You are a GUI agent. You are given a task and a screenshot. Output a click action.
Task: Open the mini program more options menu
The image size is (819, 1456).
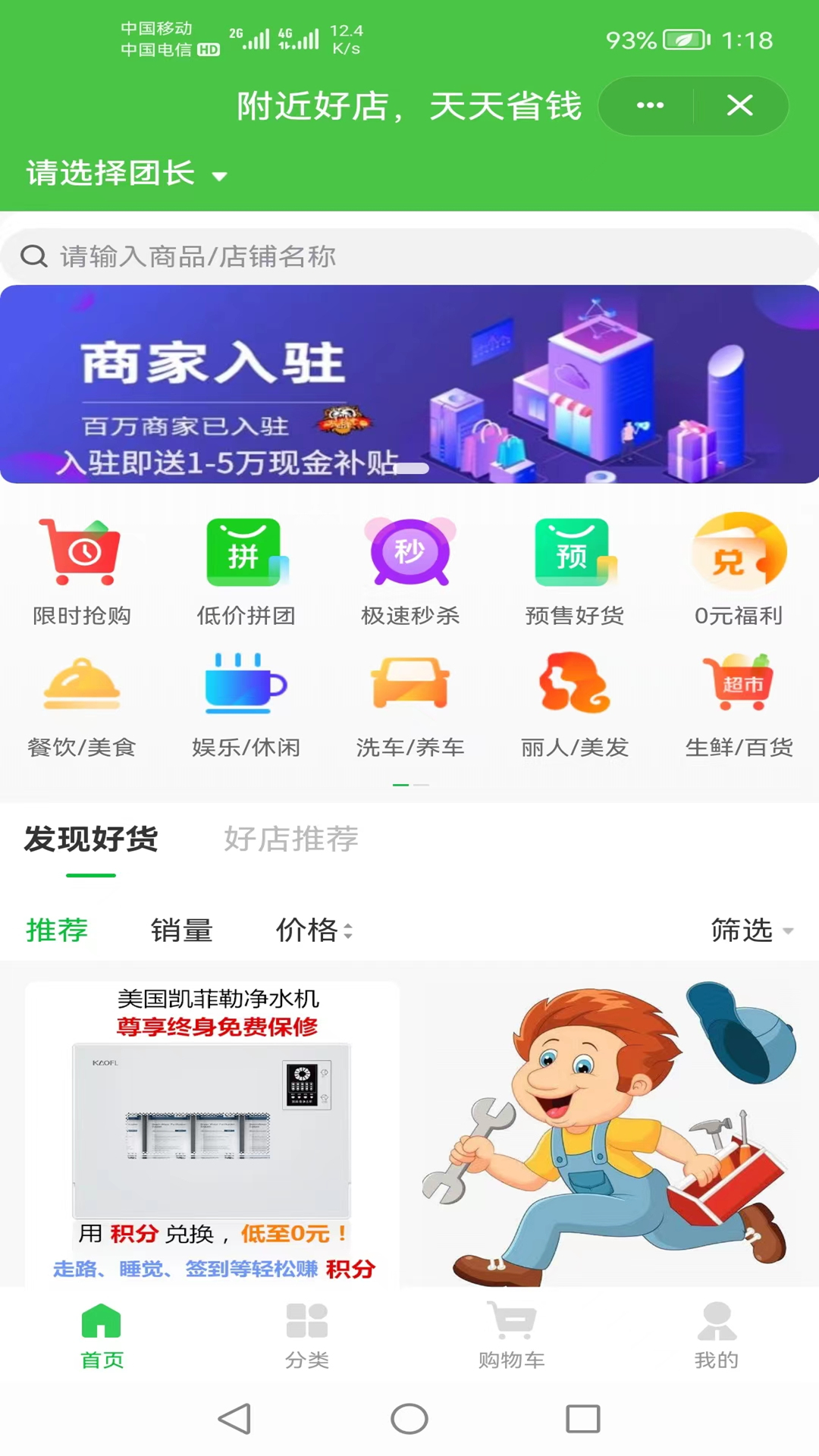coord(650,105)
